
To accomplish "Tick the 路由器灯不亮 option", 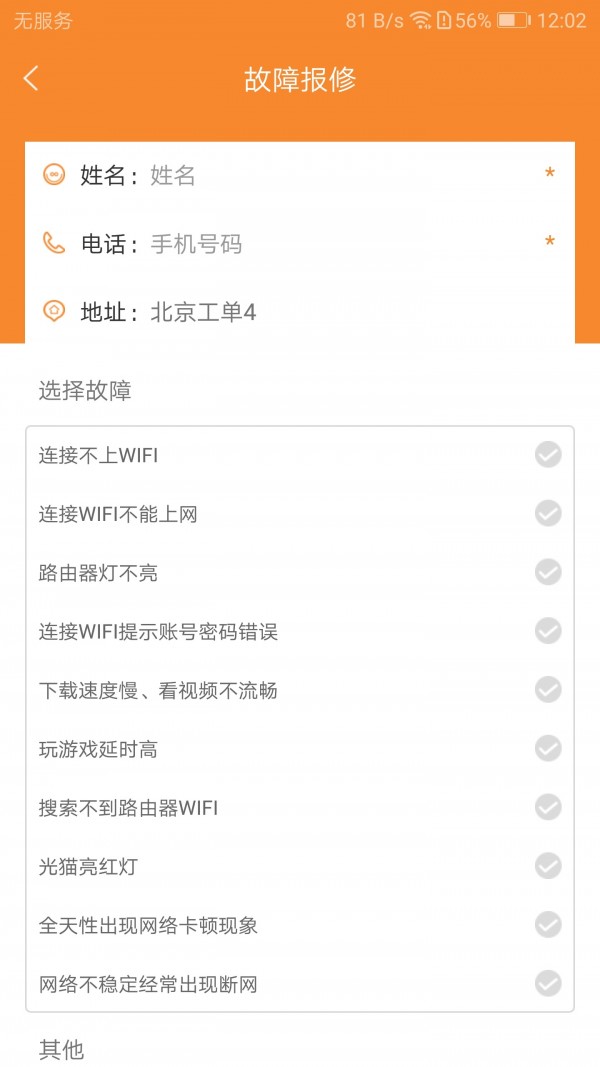I will tap(547, 572).
